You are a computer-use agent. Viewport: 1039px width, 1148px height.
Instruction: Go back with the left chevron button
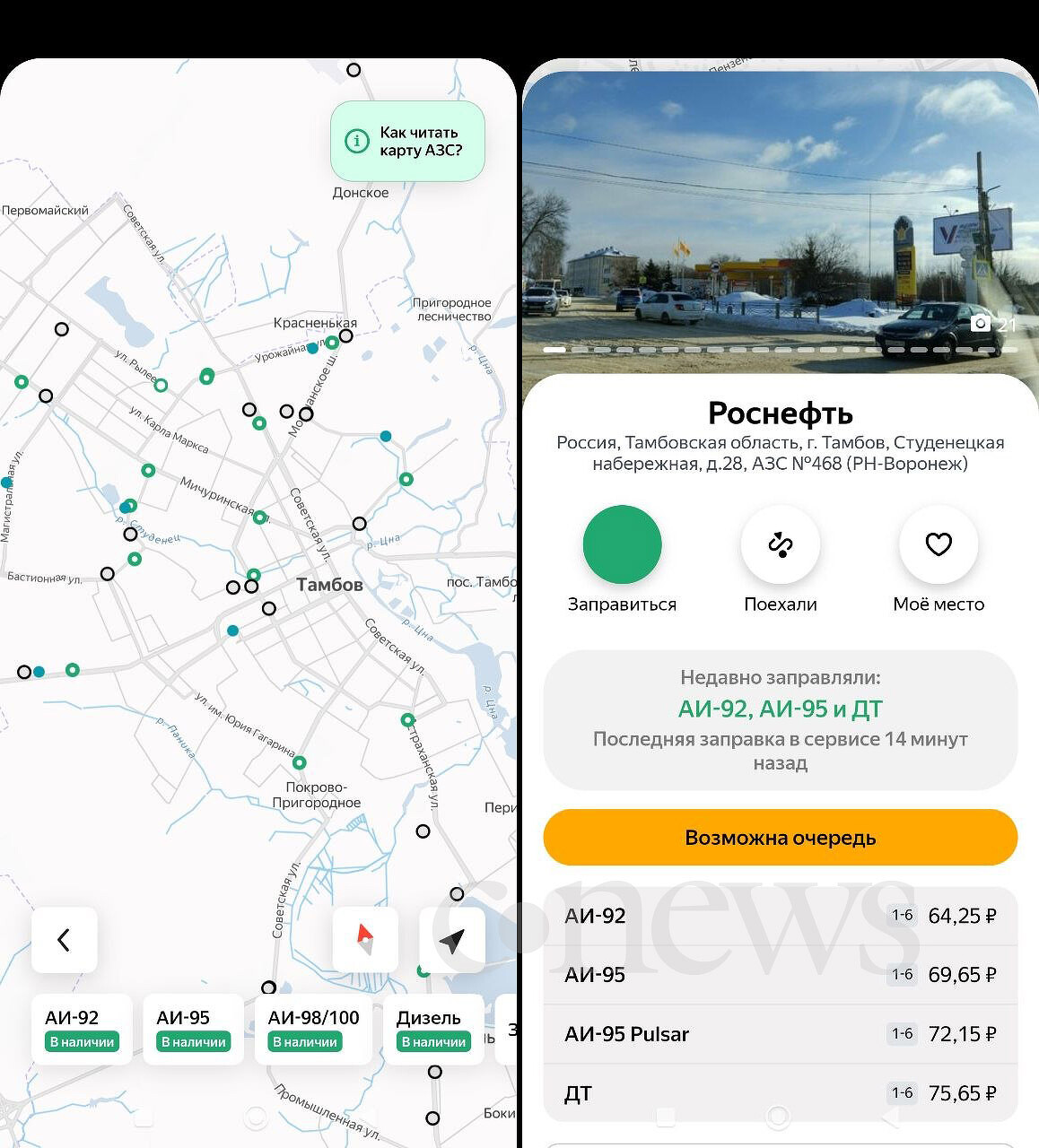tap(64, 940)
